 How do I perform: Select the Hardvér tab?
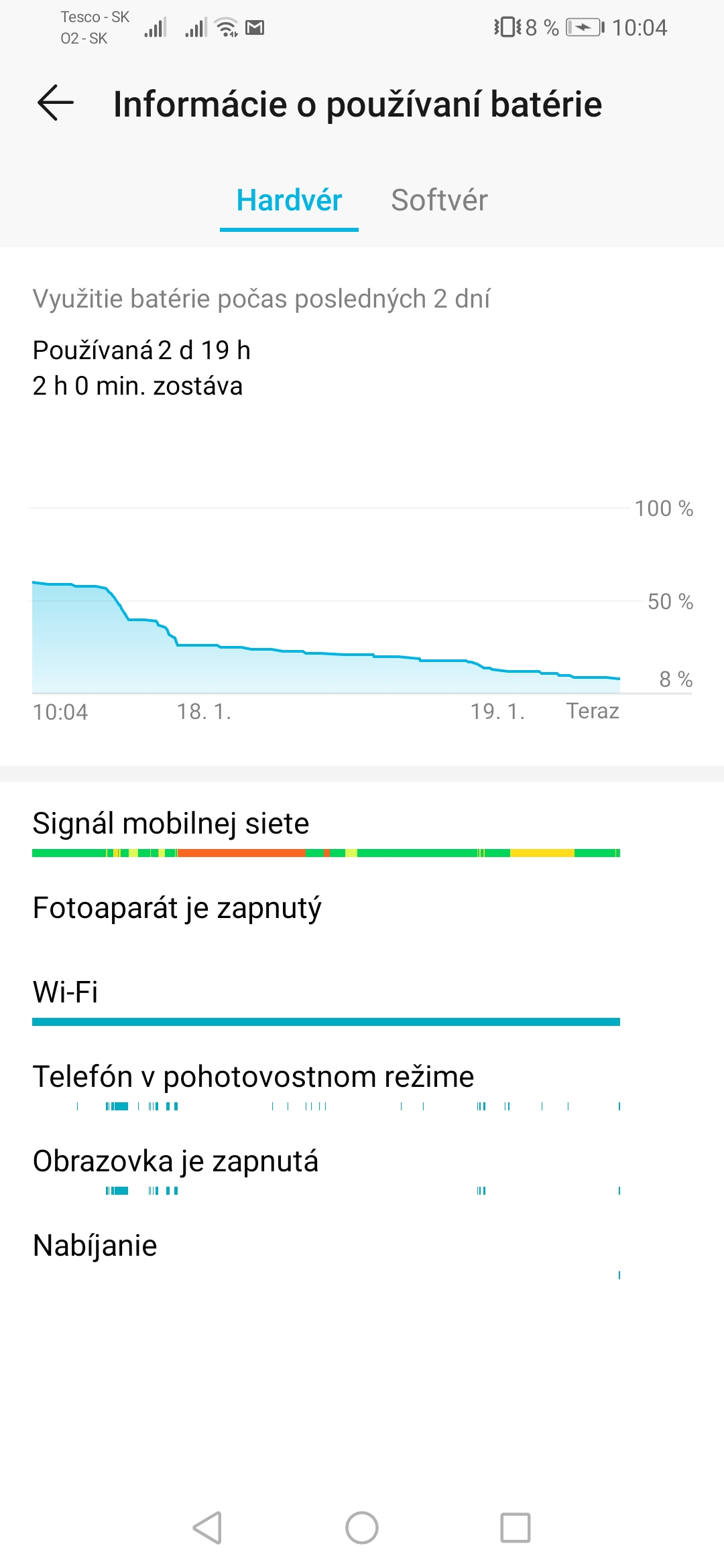tap(289, 200)
